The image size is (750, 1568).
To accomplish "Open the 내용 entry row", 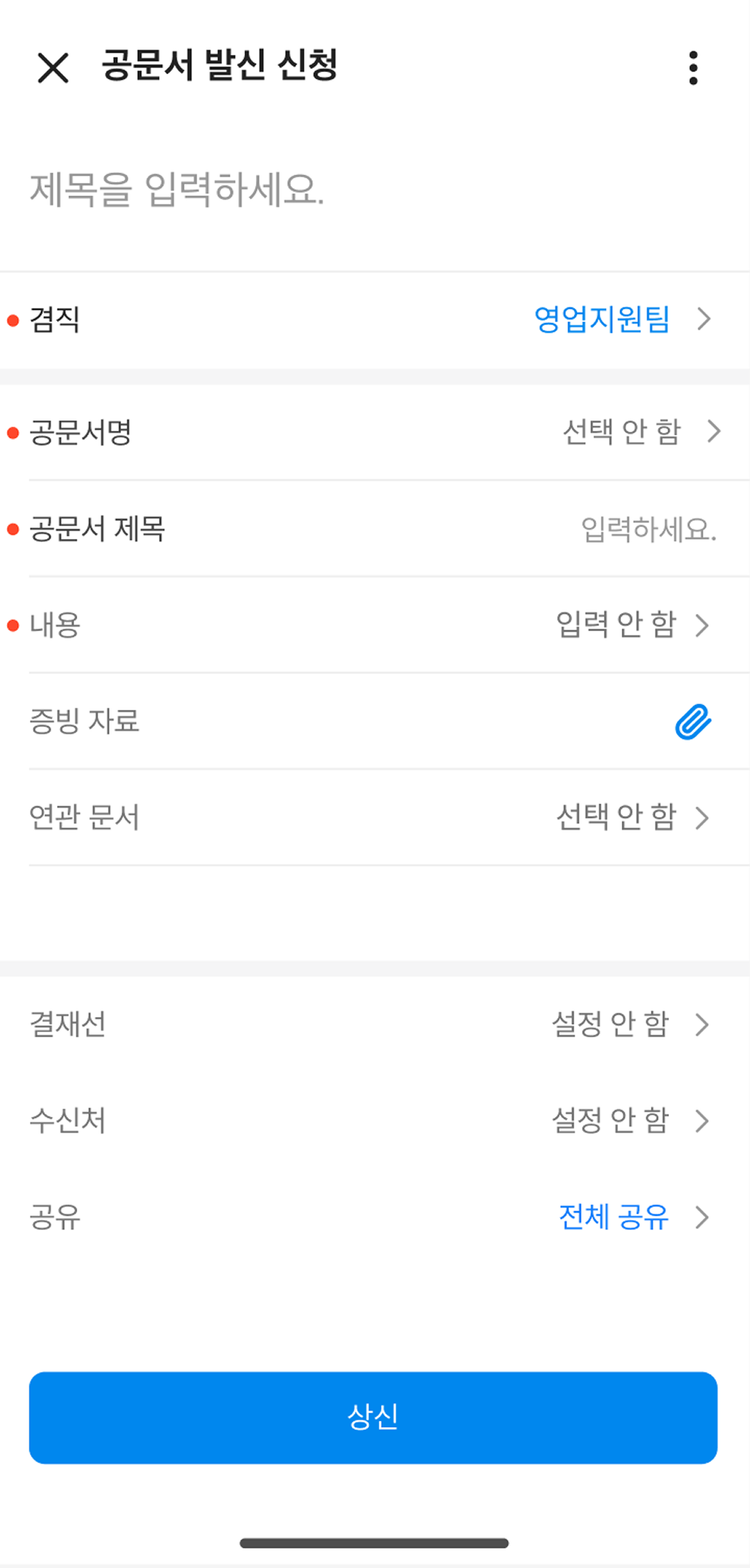I will tap(631, 625).
